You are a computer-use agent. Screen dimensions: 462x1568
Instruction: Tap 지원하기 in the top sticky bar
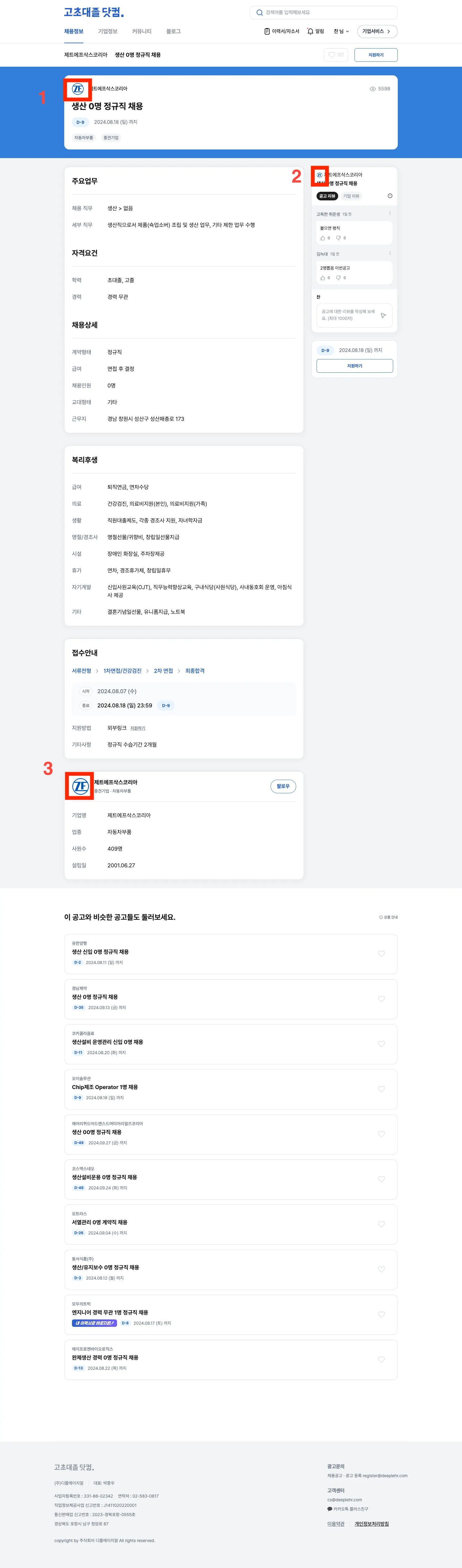(376, 55)
